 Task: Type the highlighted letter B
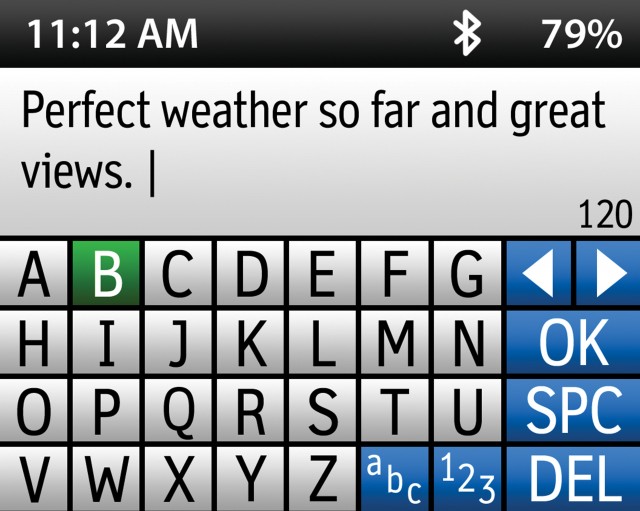106,274
